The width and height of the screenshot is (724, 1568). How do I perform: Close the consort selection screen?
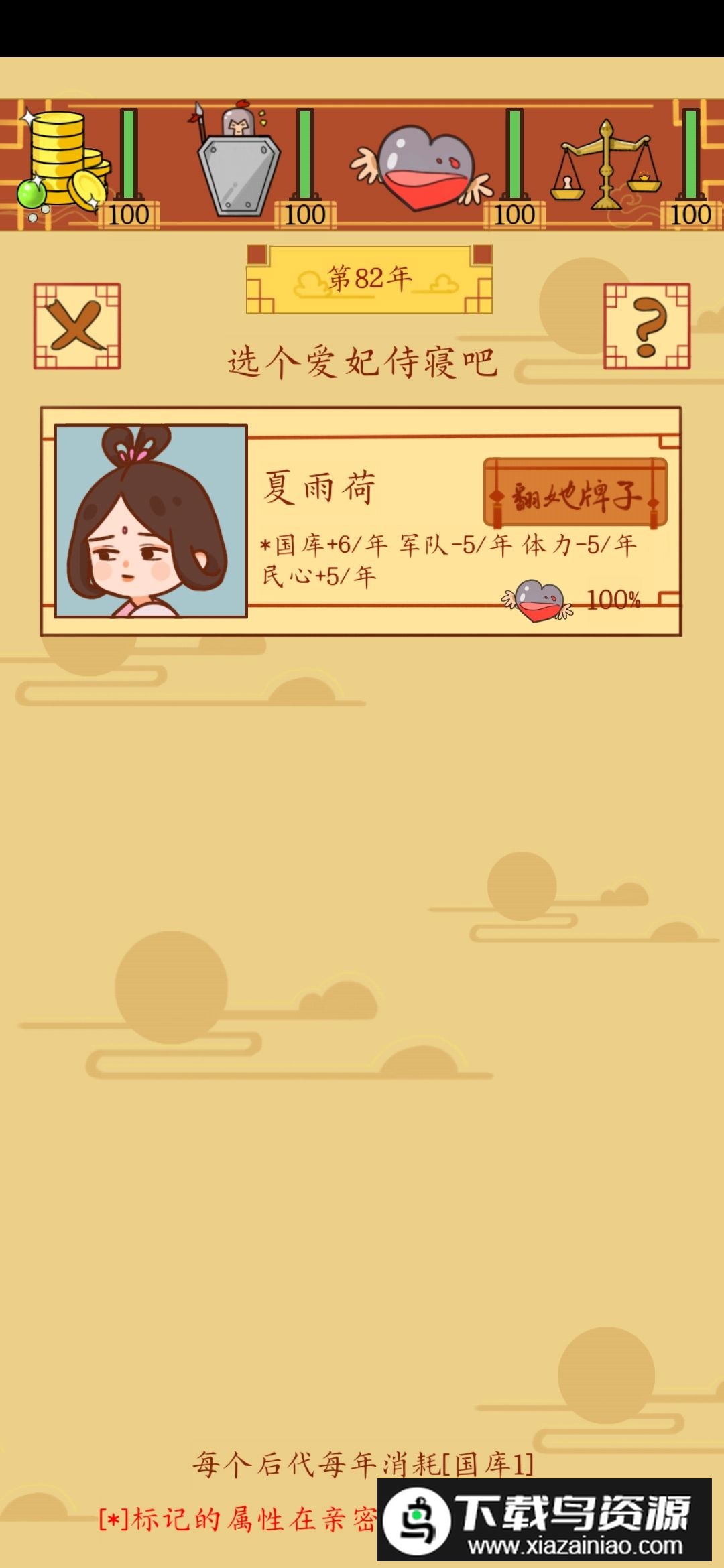pos(77,326)
